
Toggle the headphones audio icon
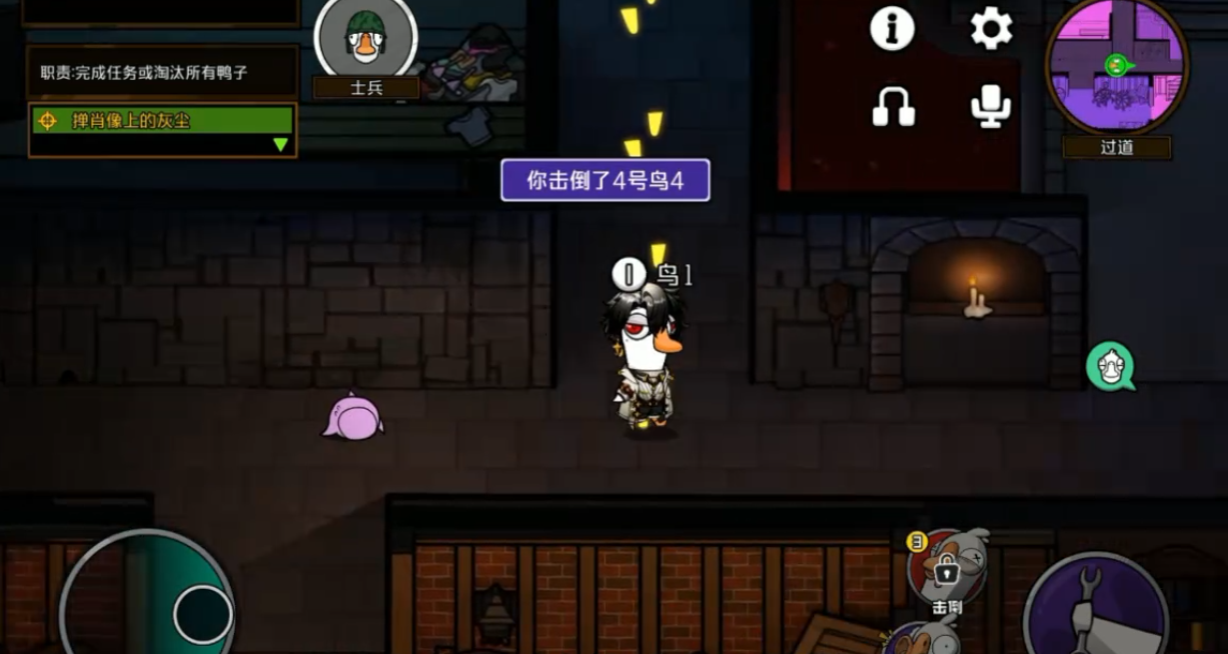tap(893, 106)
